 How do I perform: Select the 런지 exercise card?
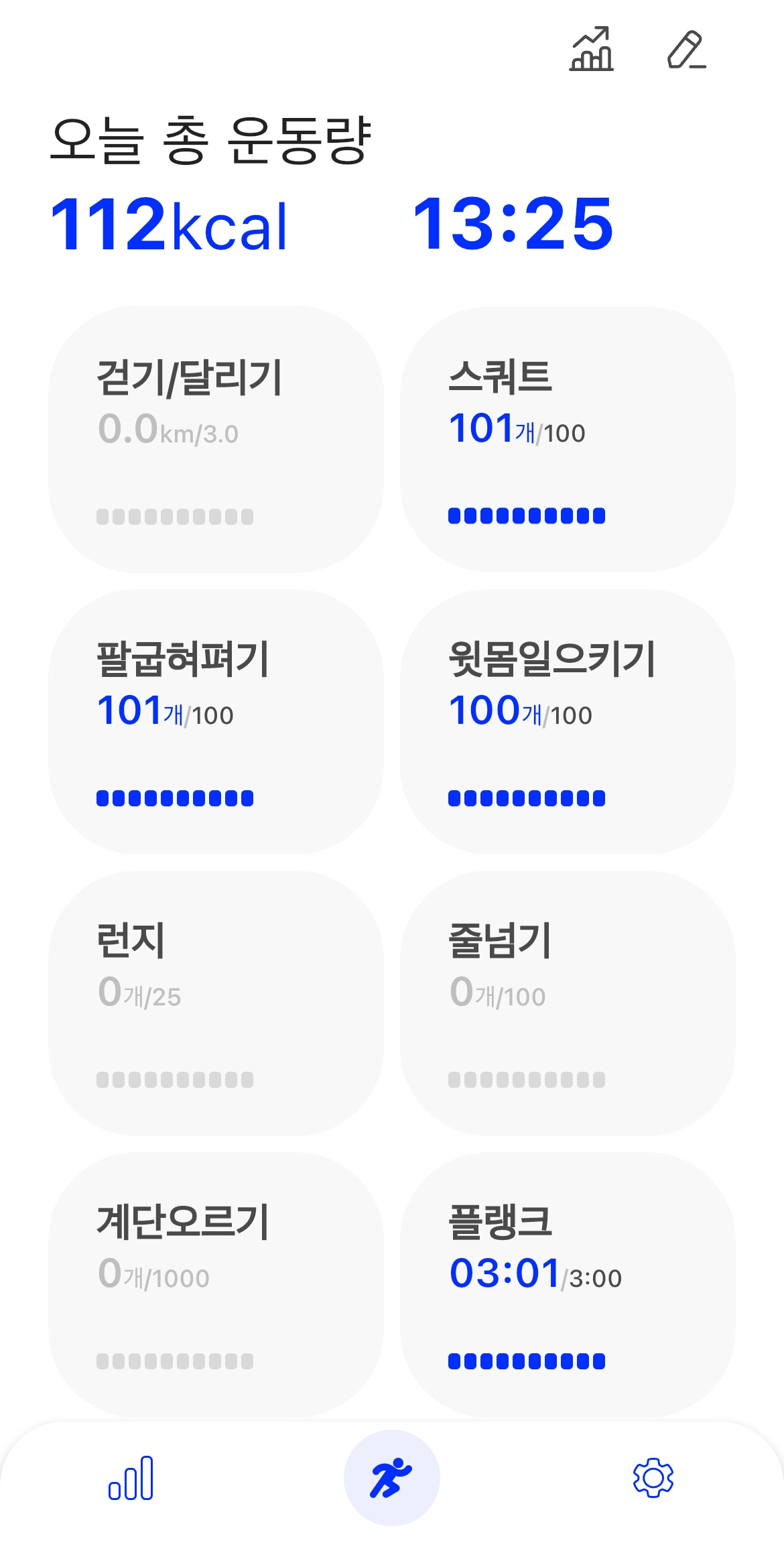pyautogui.click(x=216, y=1003)
